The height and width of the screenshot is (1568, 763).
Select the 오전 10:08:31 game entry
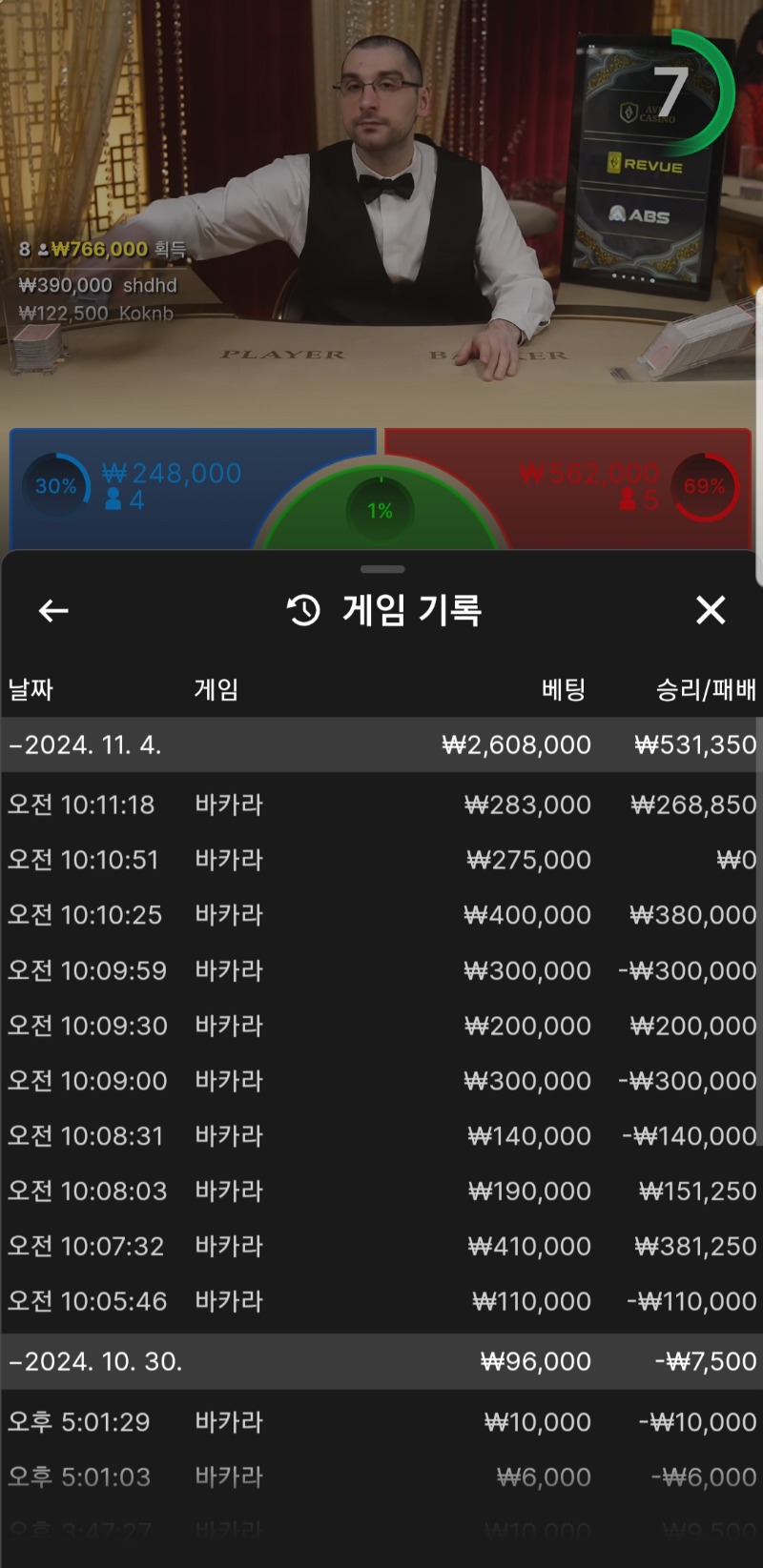(x=381, y=1136)
